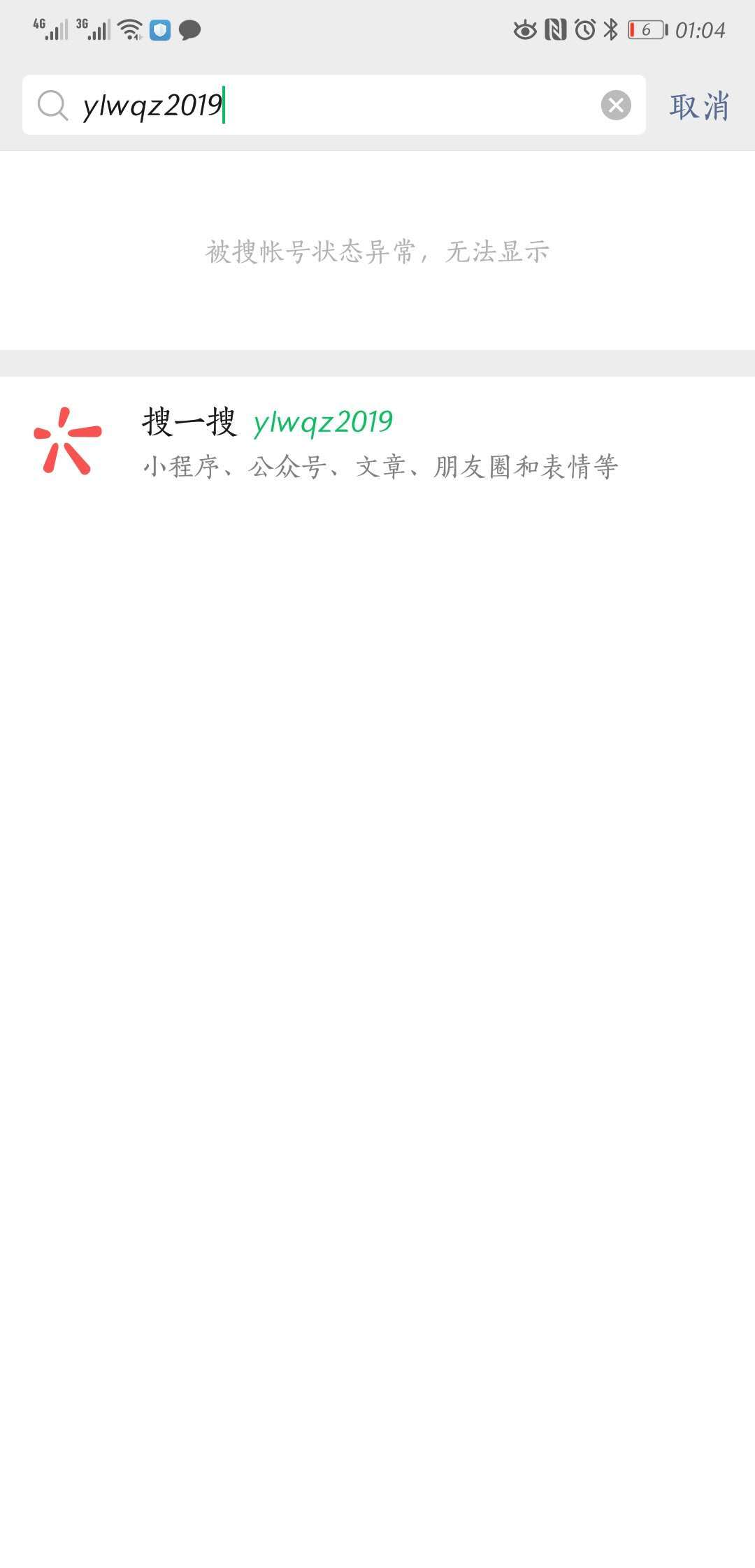Viewport: 755px width, 1568px height.
Task: Clear the search text with the X
Action: [615, 106]
